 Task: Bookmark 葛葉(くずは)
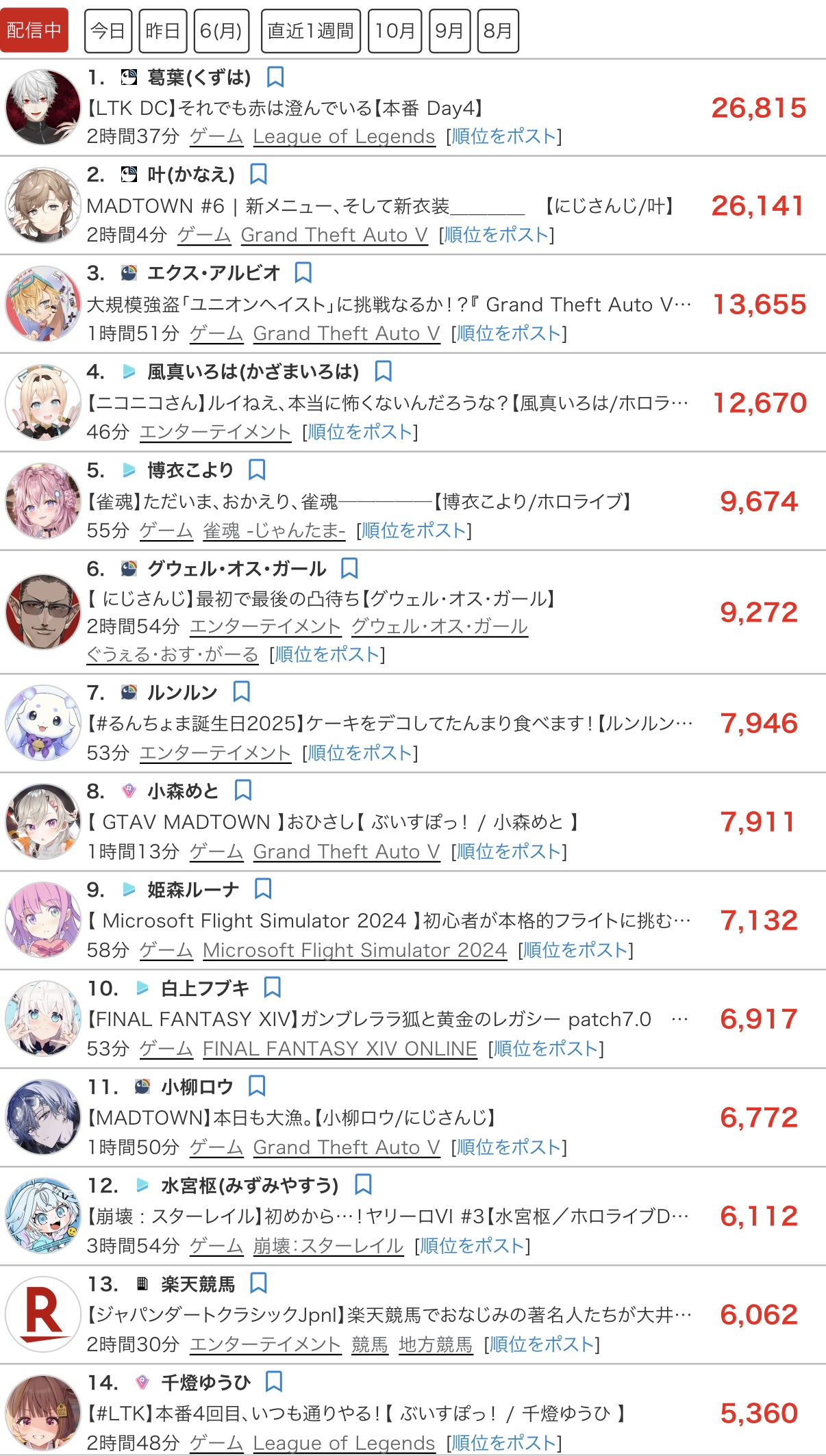[x=275, y=77]
